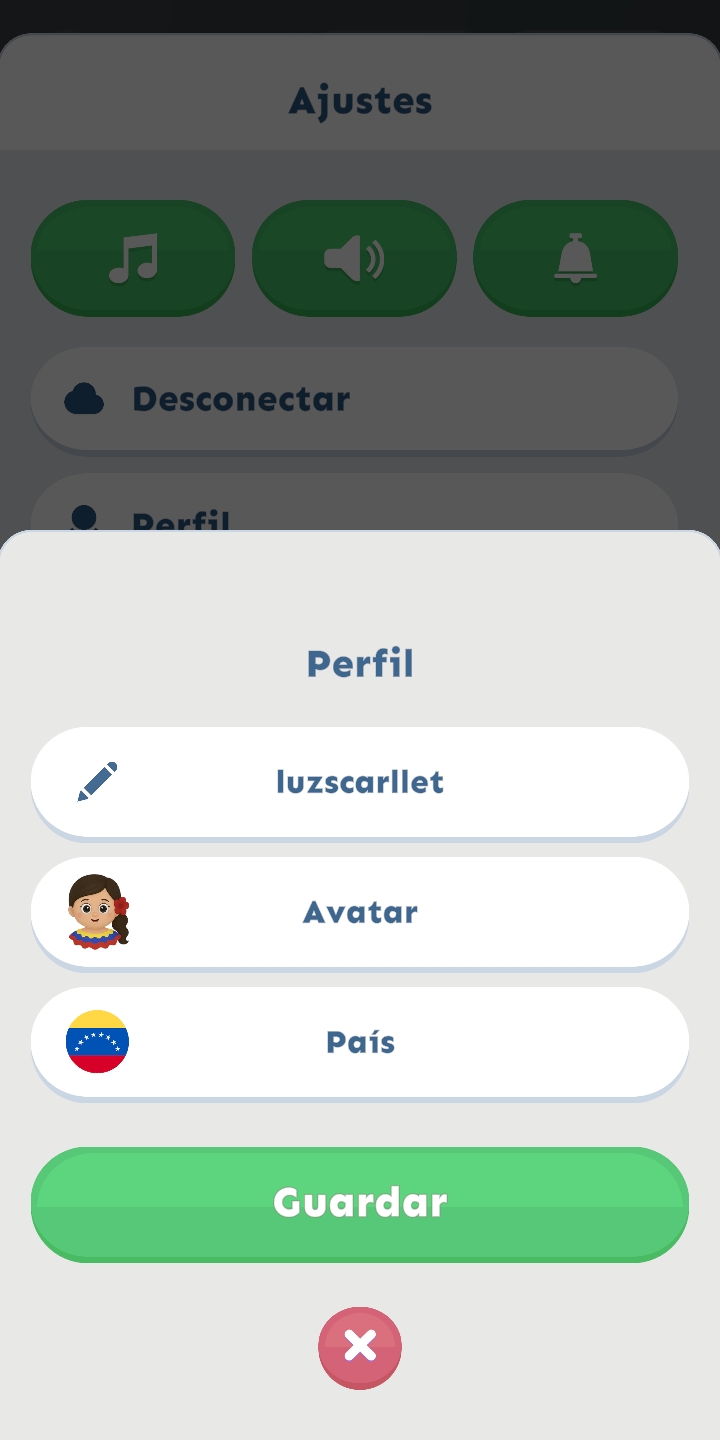Edit the username luzscarllet
Image resolution: width=720 pixels, height=1440 pixels.
(x=360, y=782)
